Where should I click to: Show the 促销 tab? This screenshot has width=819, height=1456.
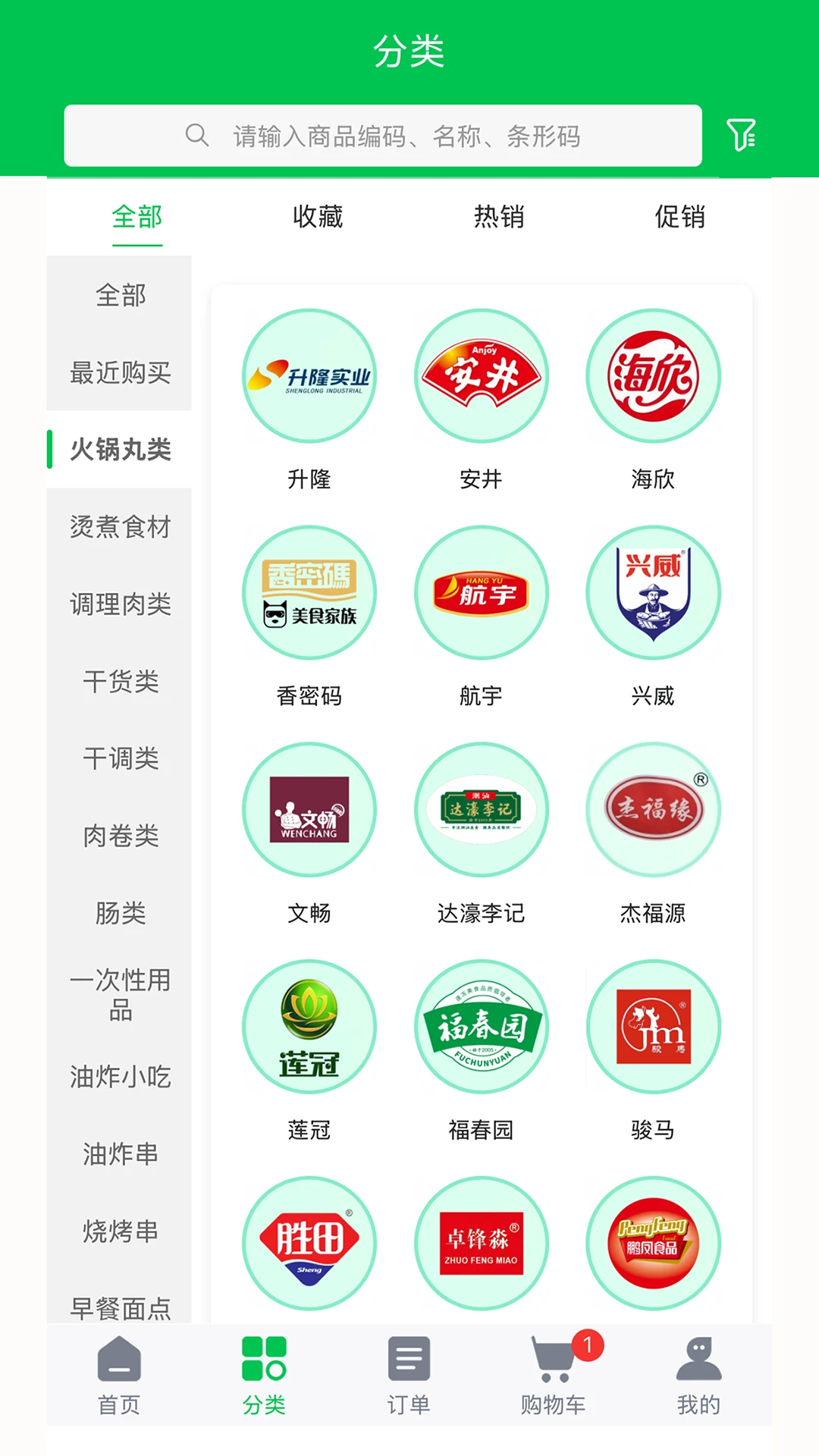tap(679, 217)
